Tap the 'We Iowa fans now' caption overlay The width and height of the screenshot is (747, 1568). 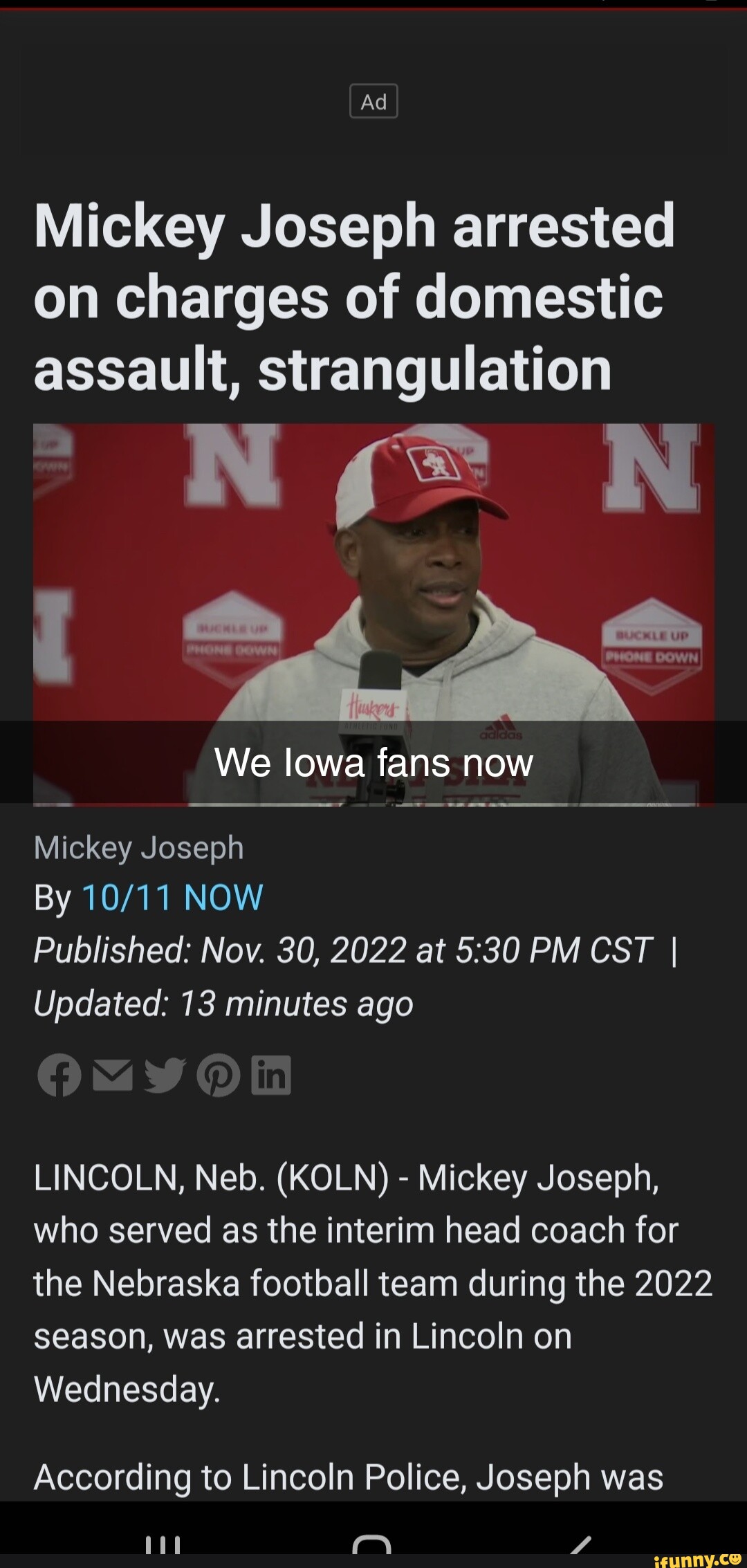pyautogui.click(x=373, y=762)
